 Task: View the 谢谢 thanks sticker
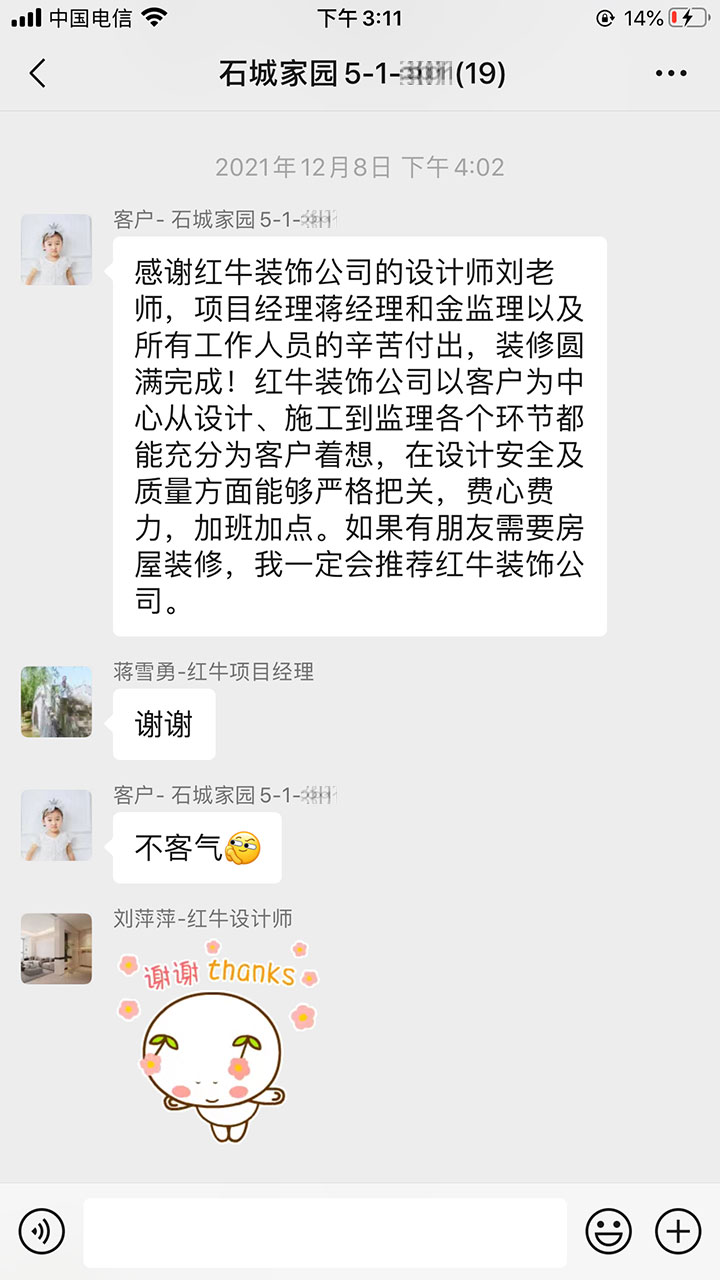(215, 1045)
